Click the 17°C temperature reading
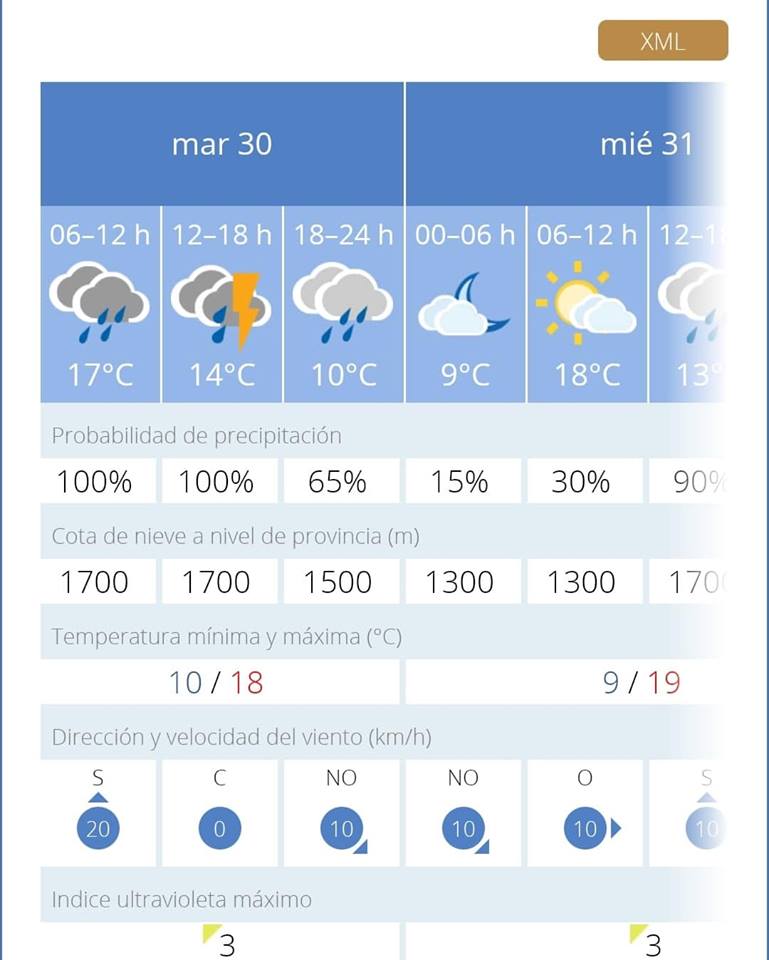The height and width of the screenshot is (960, 769). click(97, 375)
